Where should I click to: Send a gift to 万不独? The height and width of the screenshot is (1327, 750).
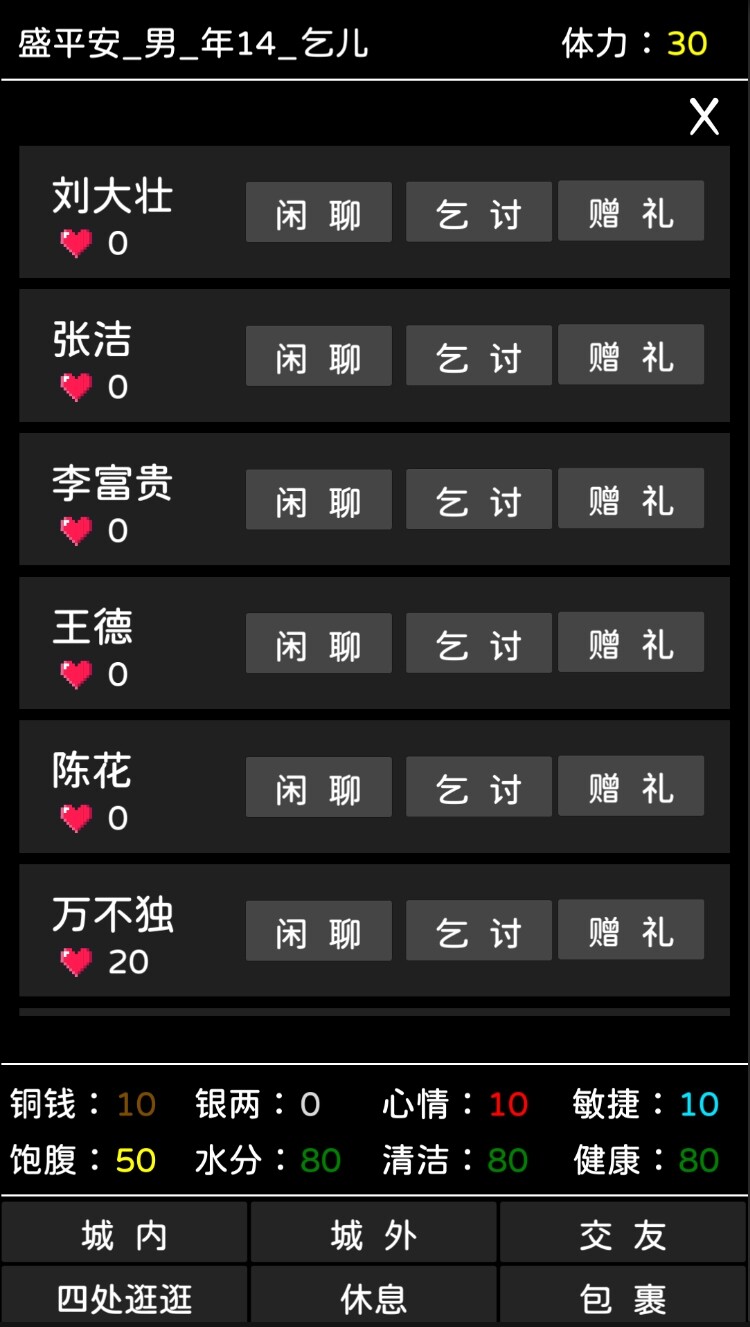(630, 931)
